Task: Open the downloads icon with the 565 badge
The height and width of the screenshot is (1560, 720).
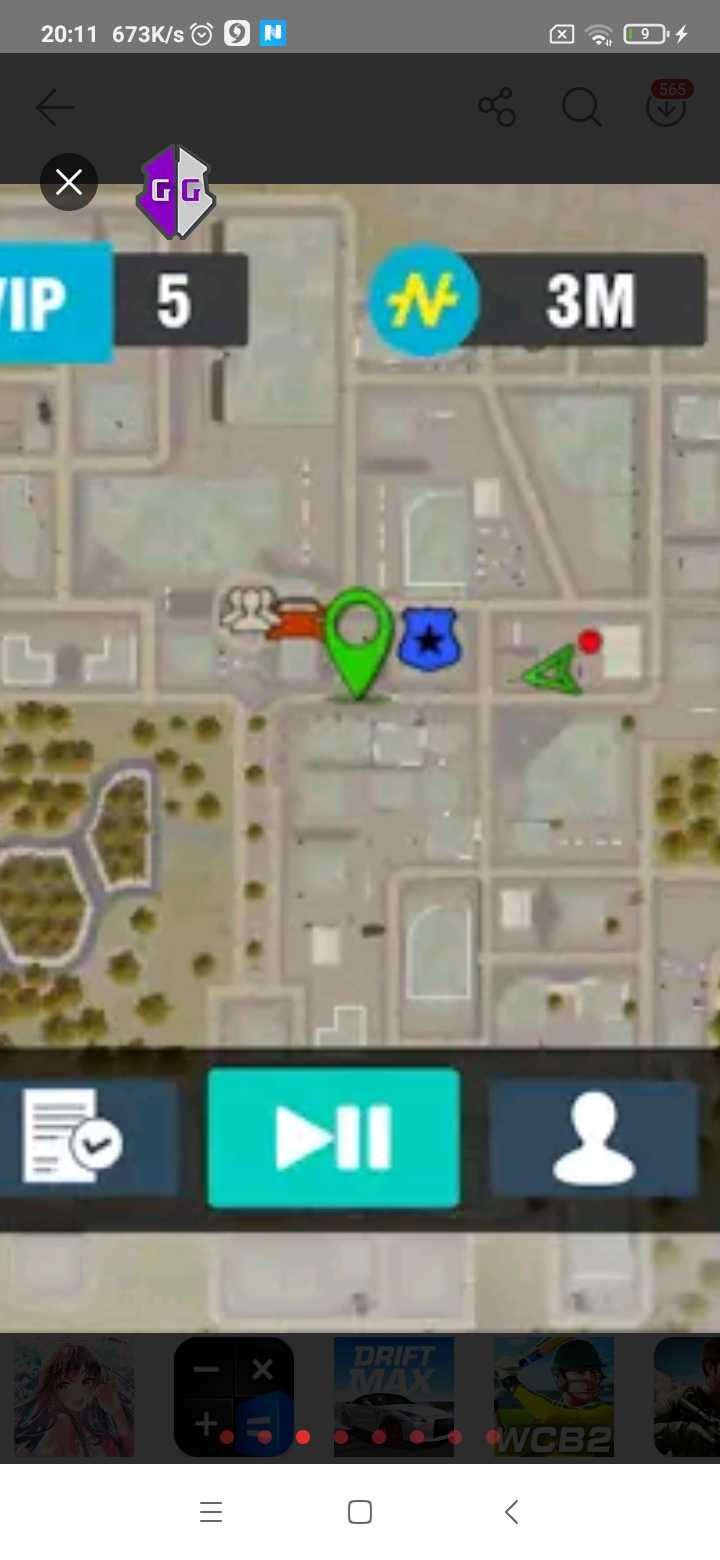Action: click(x=667, y=103)
